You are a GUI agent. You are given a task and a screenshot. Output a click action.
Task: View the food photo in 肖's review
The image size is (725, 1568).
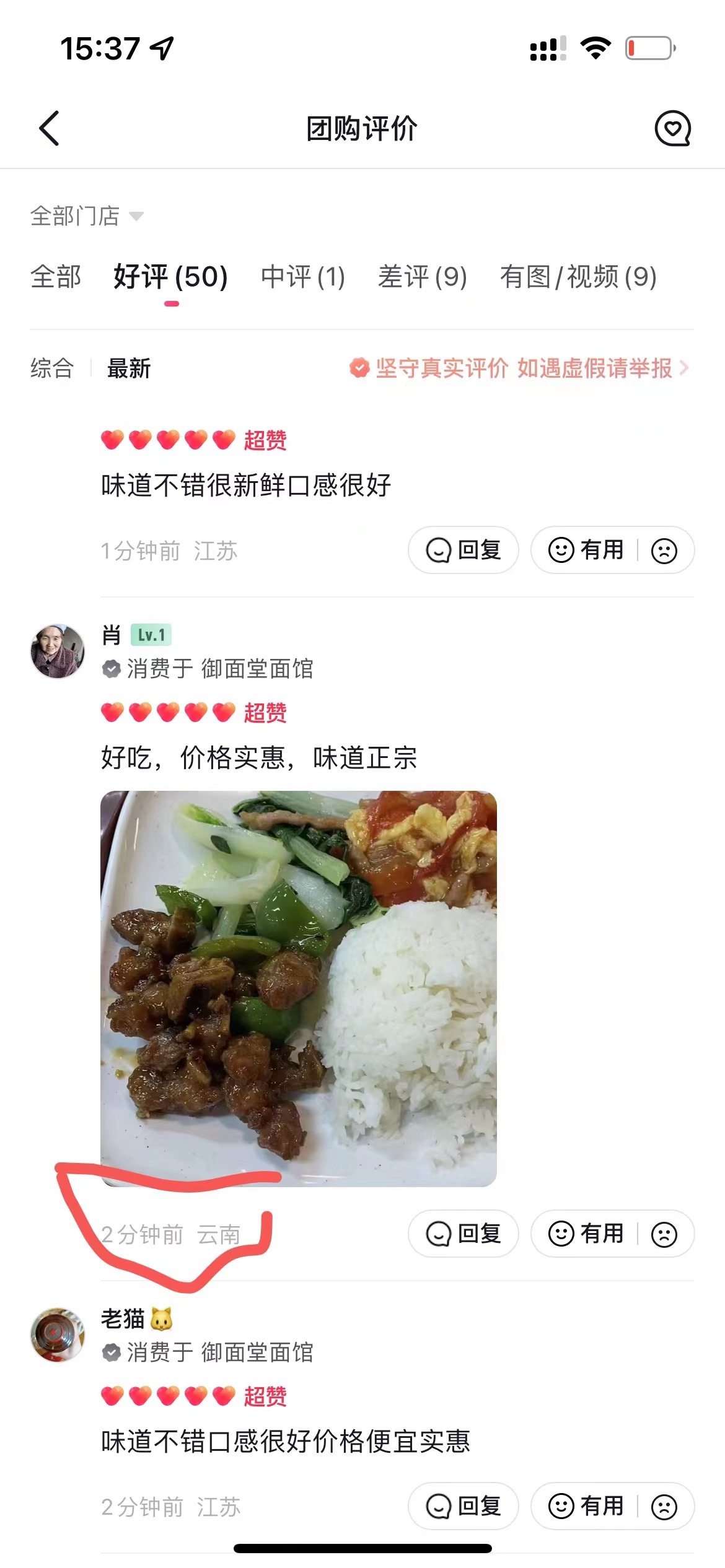pyautogui.click(x=299, y=988)
